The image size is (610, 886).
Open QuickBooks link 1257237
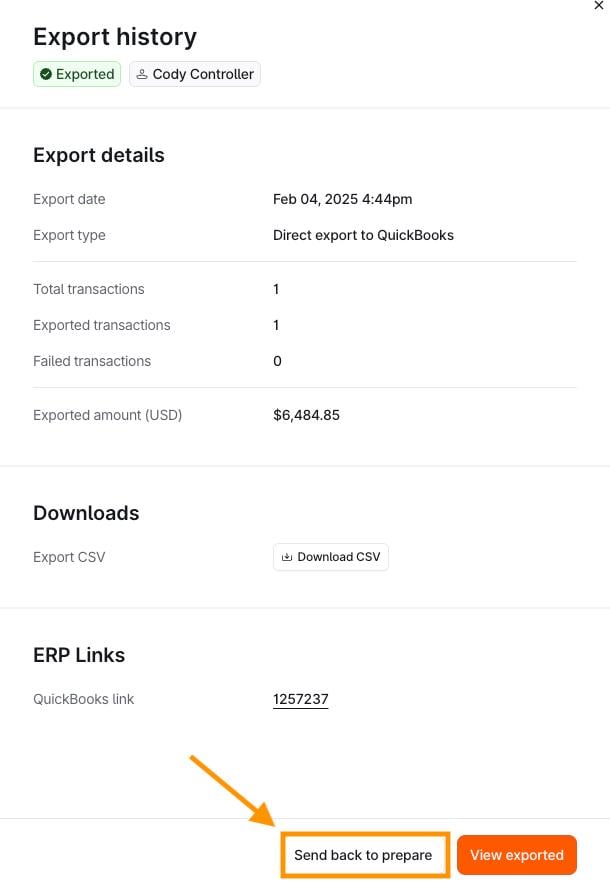300,699
